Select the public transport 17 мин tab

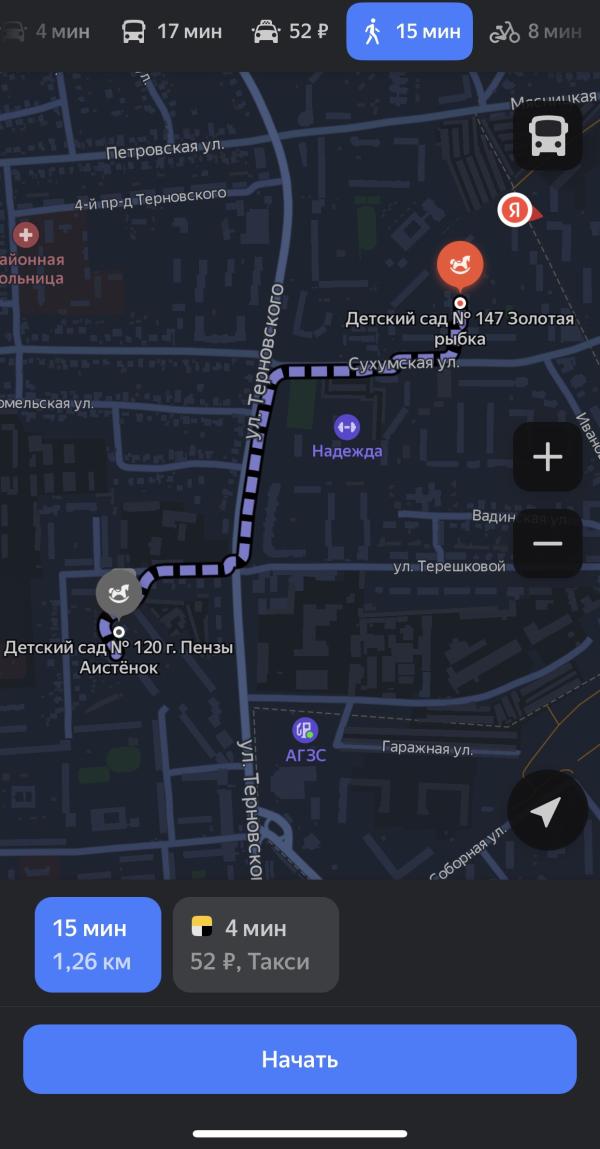pyautogui.click(x=171, y=32)
